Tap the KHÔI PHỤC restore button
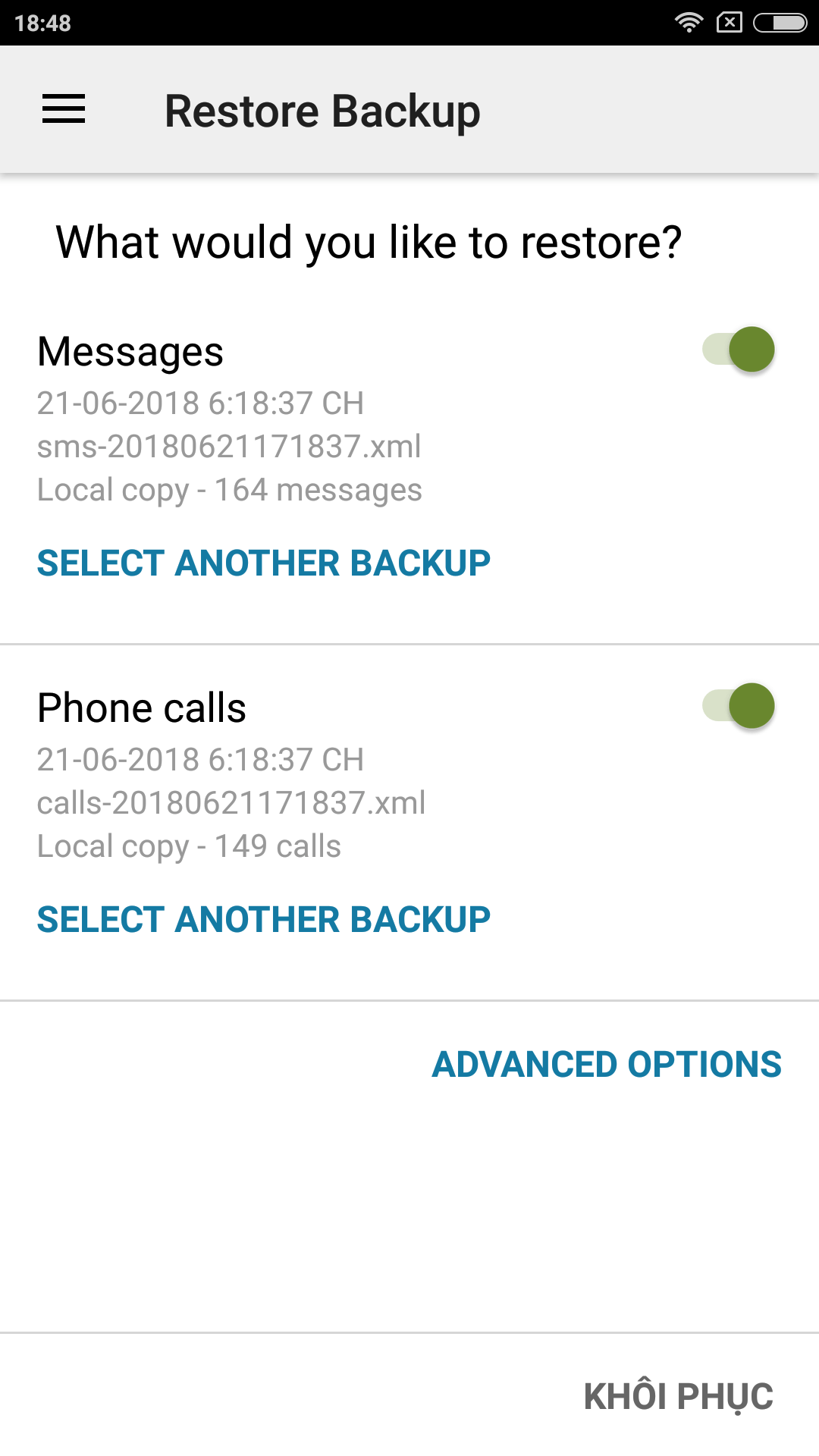 [678, 1396]
